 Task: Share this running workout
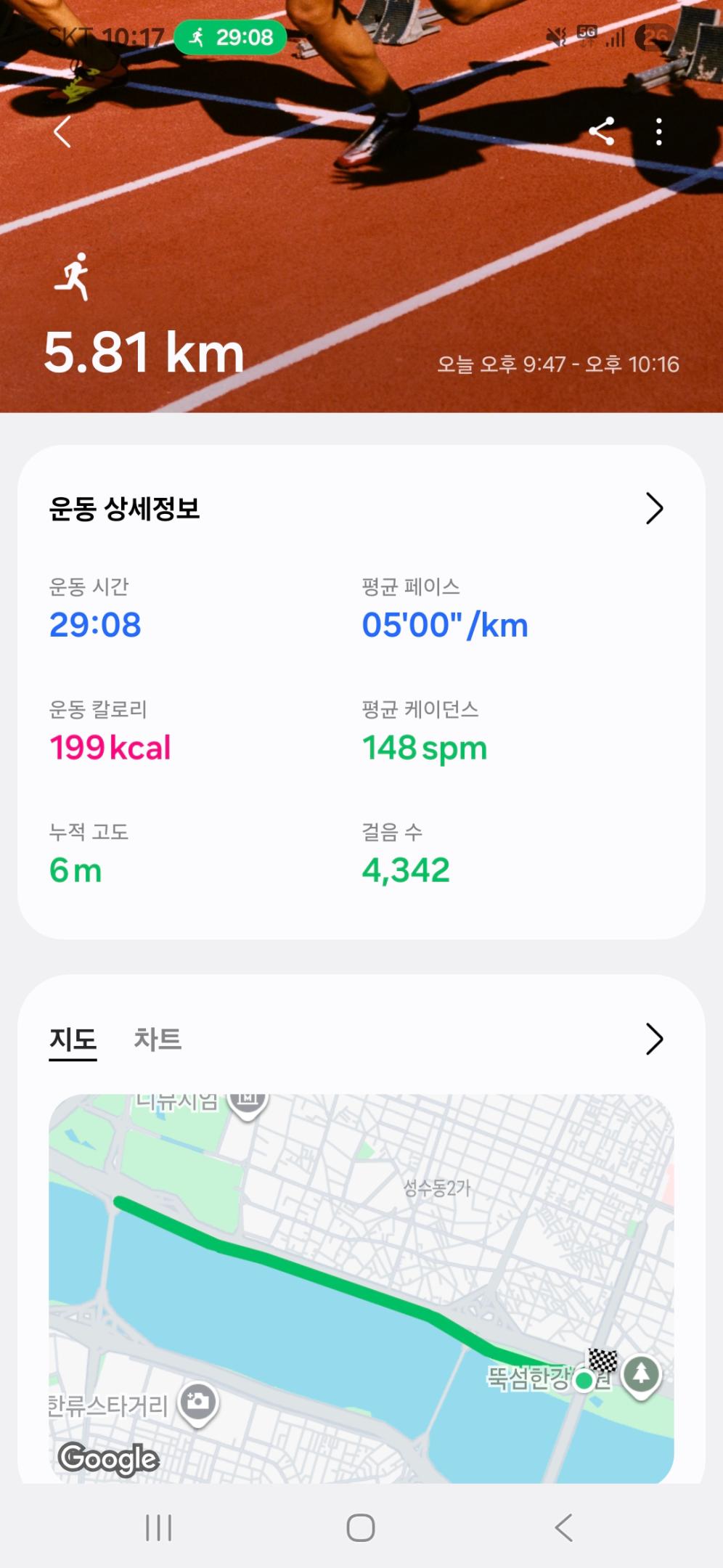click(601, 132)
